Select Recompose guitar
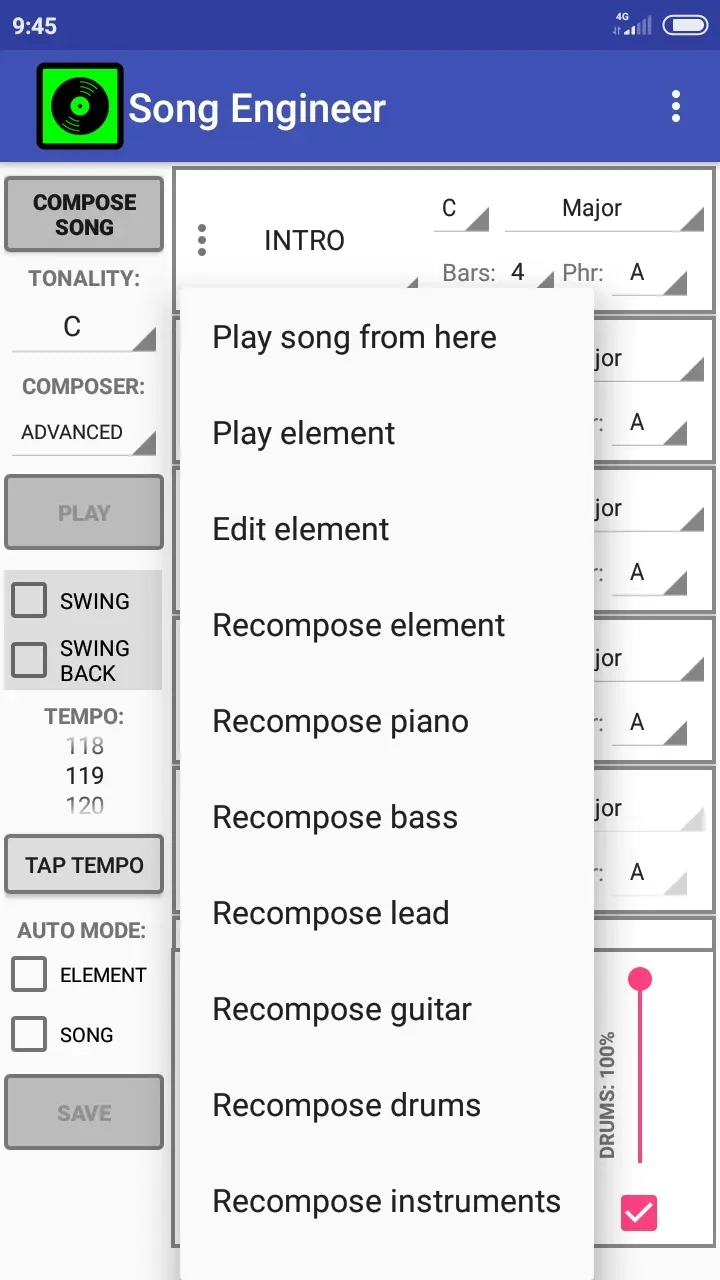The width and height of the screenshot is (720, 1280). point(386,1009)
